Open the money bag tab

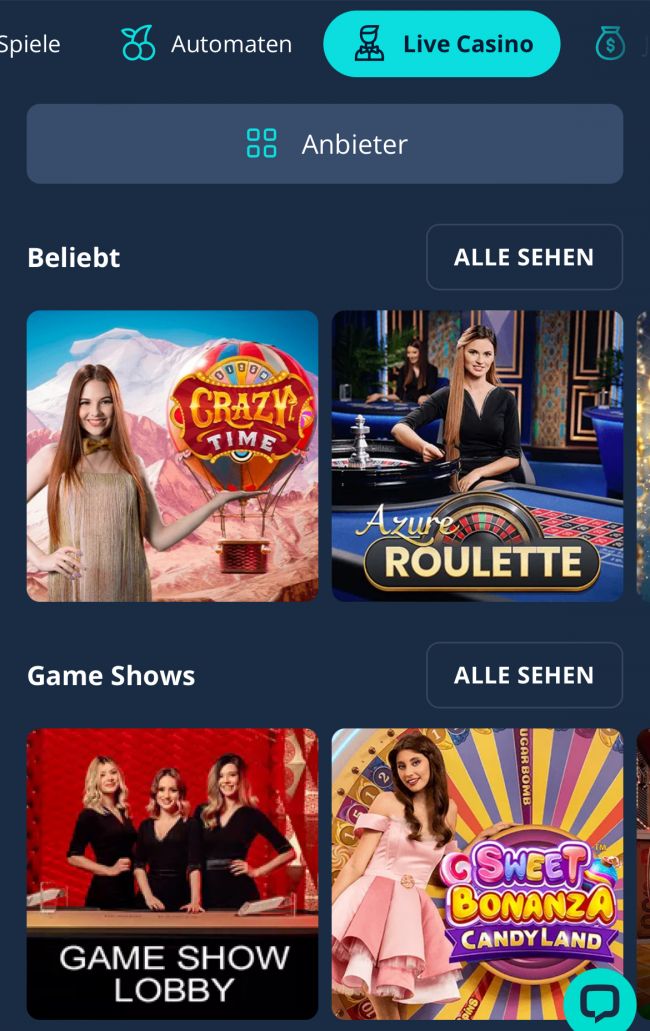610,44
